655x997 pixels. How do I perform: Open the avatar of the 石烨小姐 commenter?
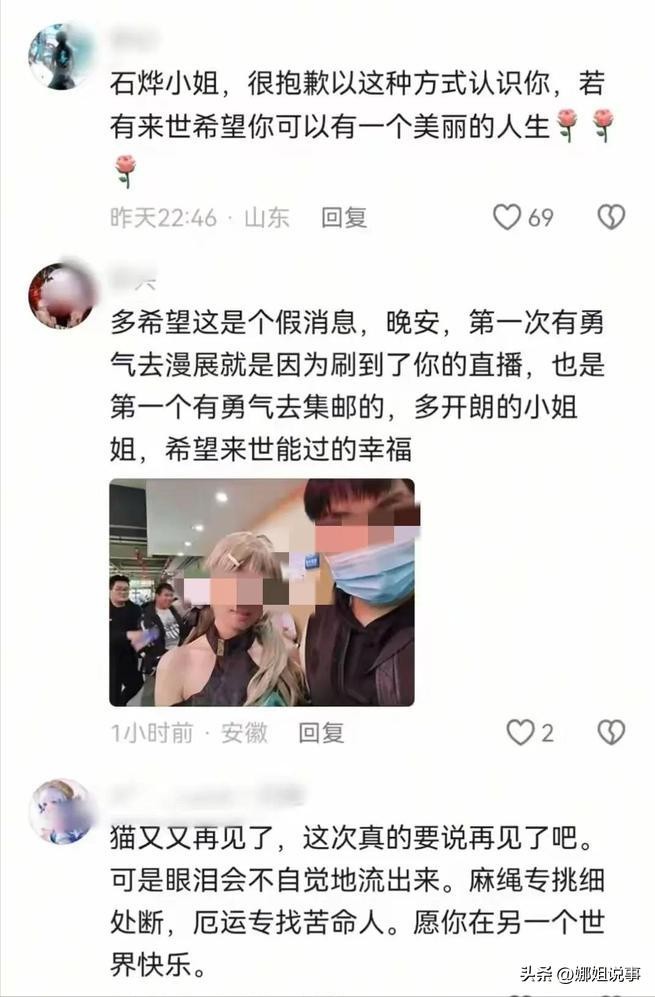62,57
